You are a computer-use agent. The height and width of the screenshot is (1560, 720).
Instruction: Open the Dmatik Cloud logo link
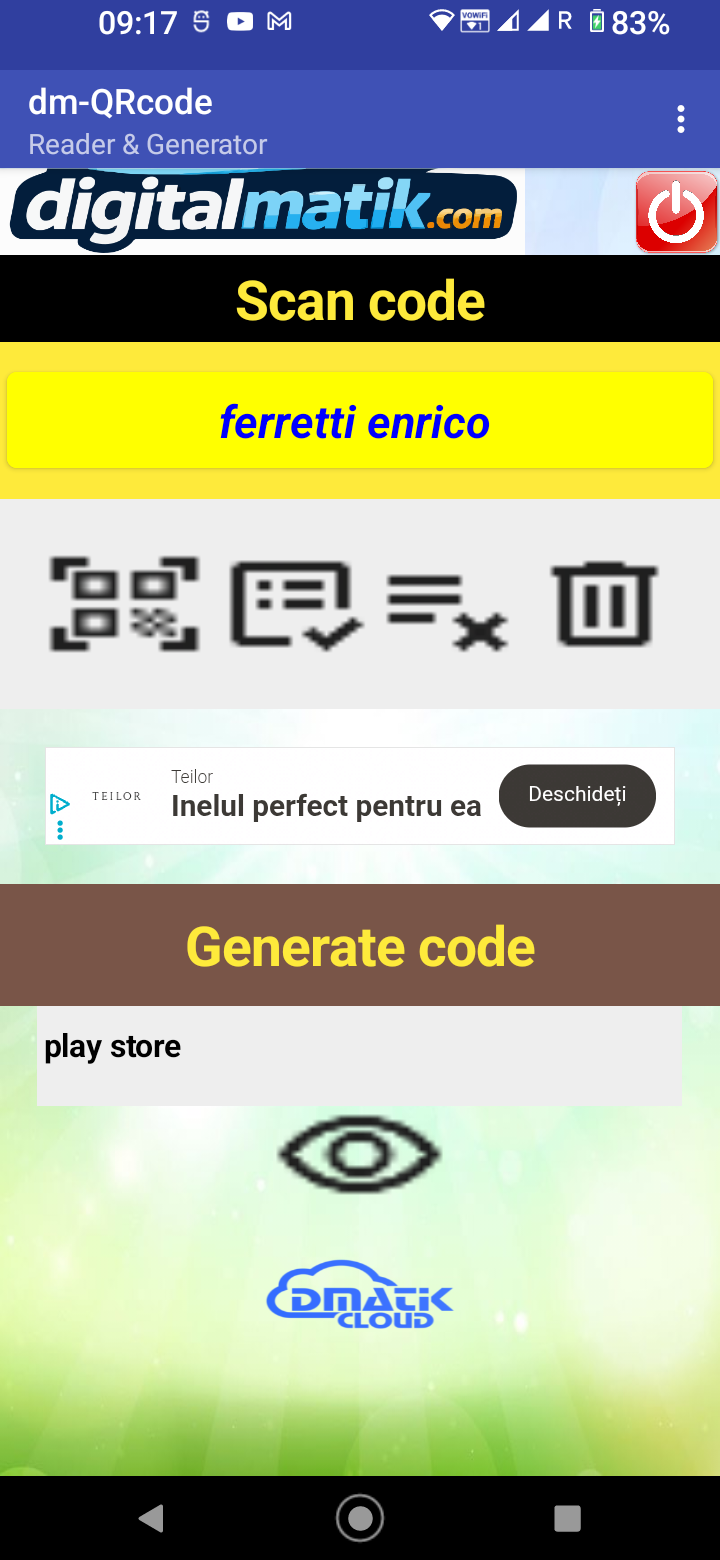pyautogui.click(x=359, y=1296)
